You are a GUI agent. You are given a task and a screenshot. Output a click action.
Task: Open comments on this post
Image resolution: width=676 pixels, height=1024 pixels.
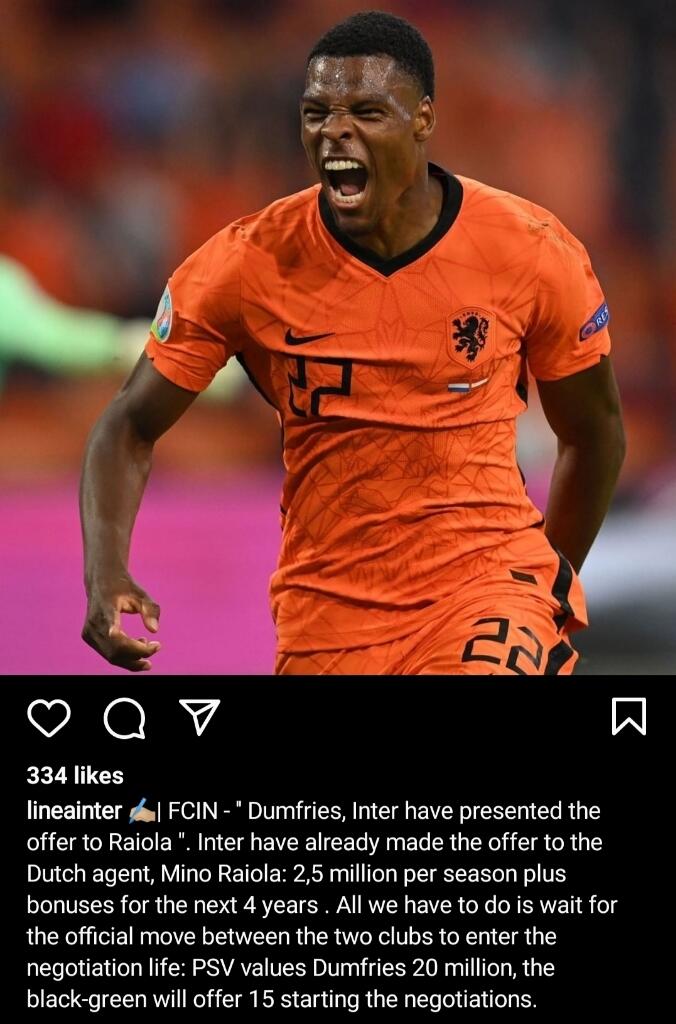(124, 717)
